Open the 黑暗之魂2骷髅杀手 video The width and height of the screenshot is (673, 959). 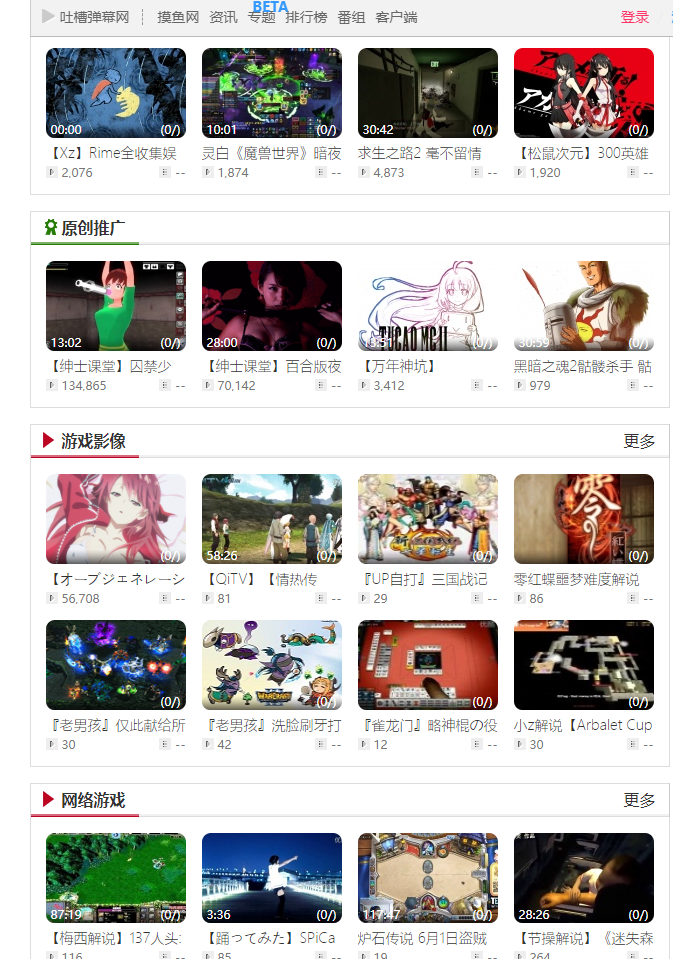tap(584, 306)
